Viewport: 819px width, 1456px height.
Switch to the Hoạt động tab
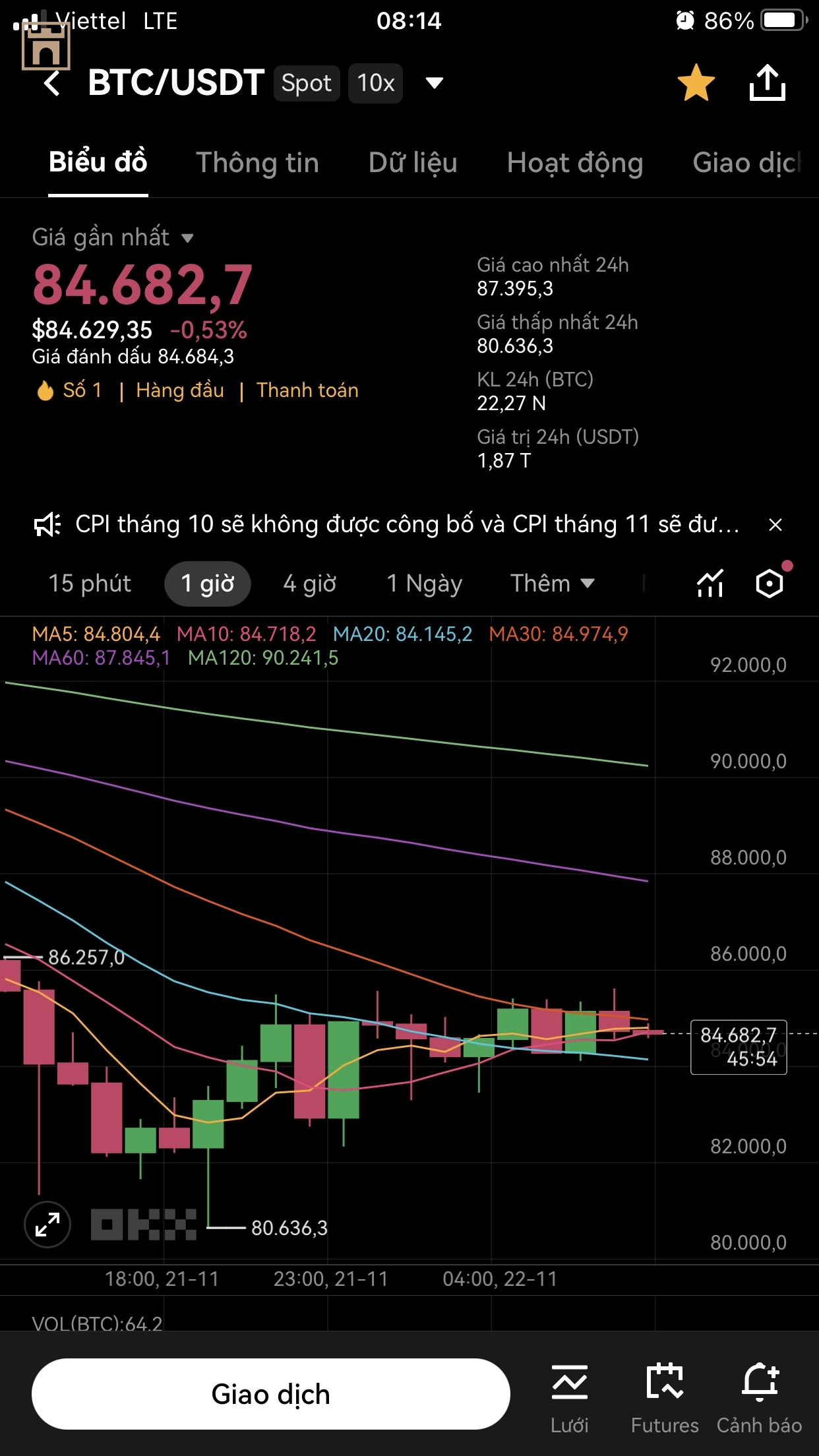(574, 163)
